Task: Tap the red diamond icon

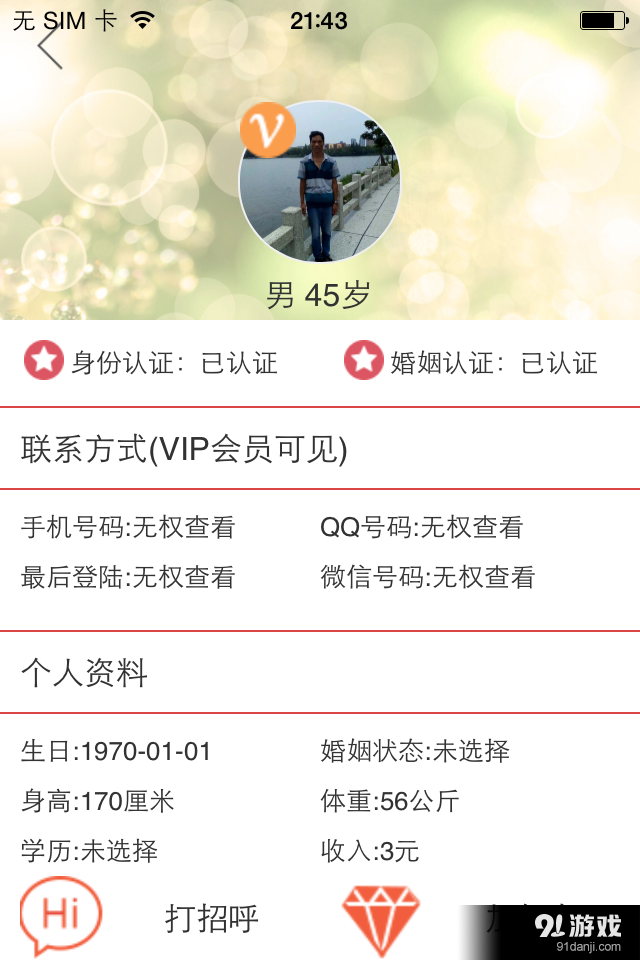Action: tap(381, 917)
